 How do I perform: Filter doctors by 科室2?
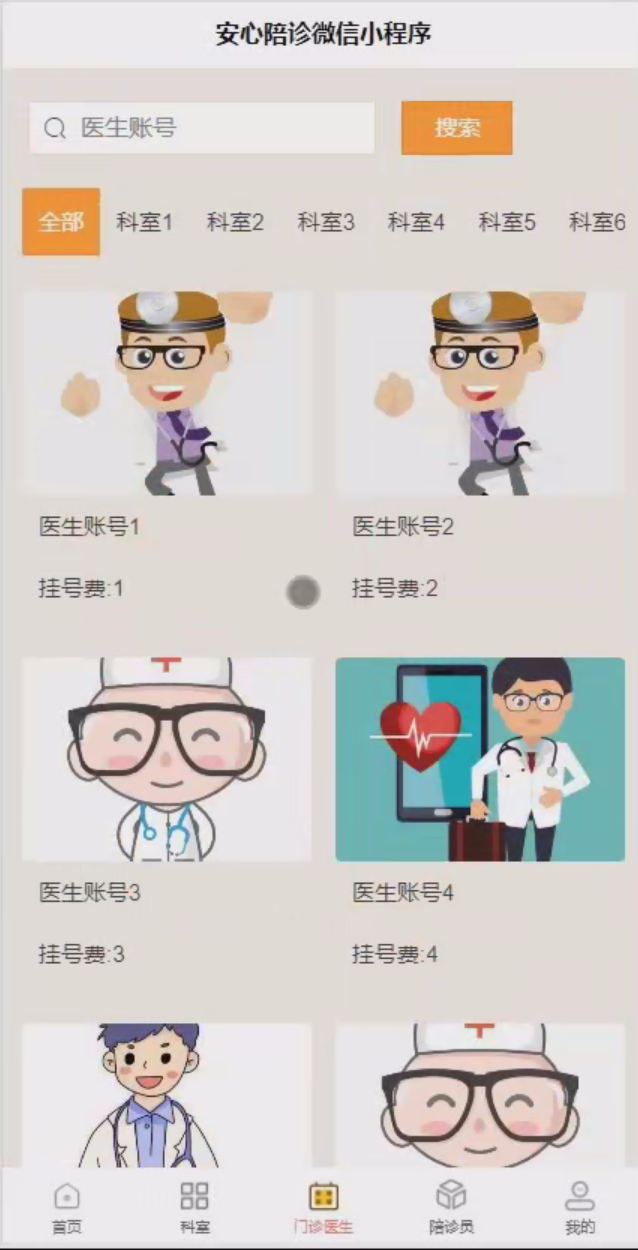tap(235, 222)
